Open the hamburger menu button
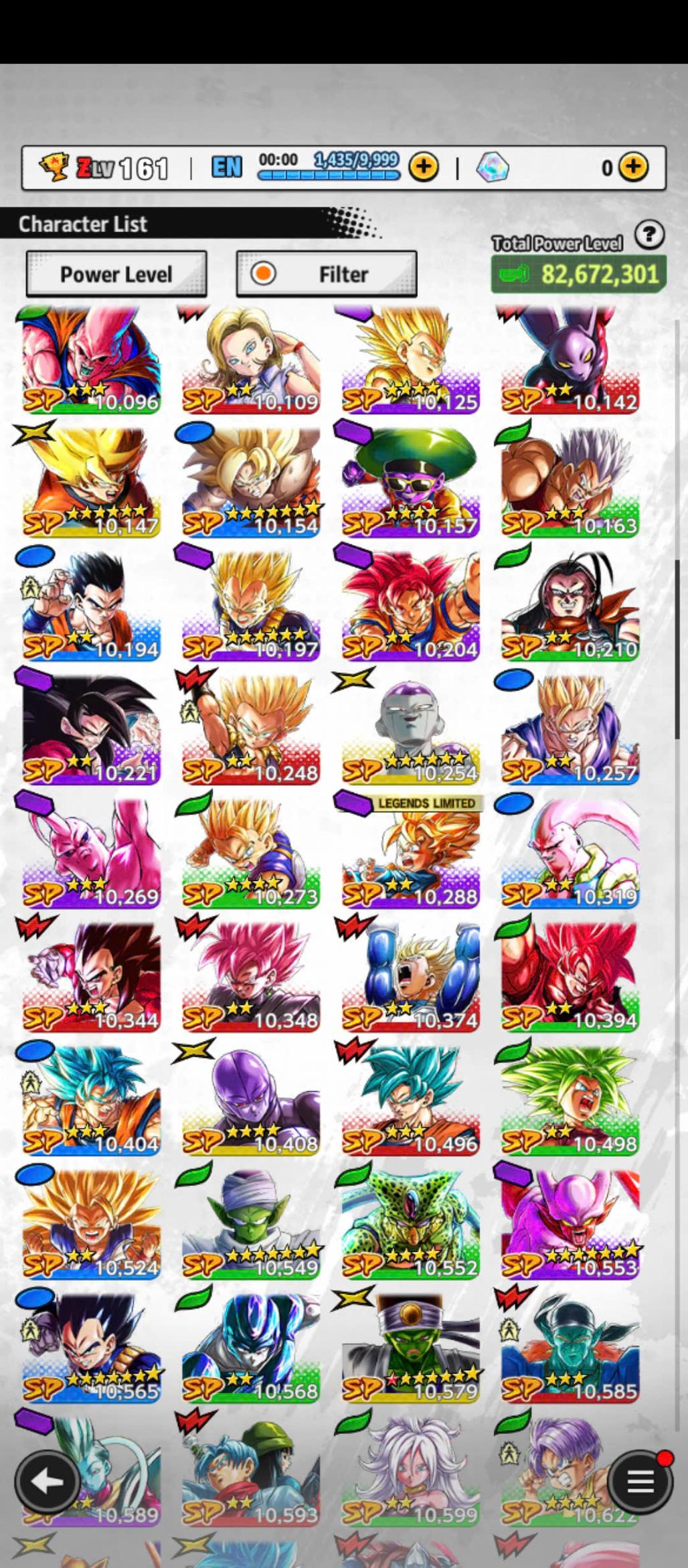 click(640, 1482)
